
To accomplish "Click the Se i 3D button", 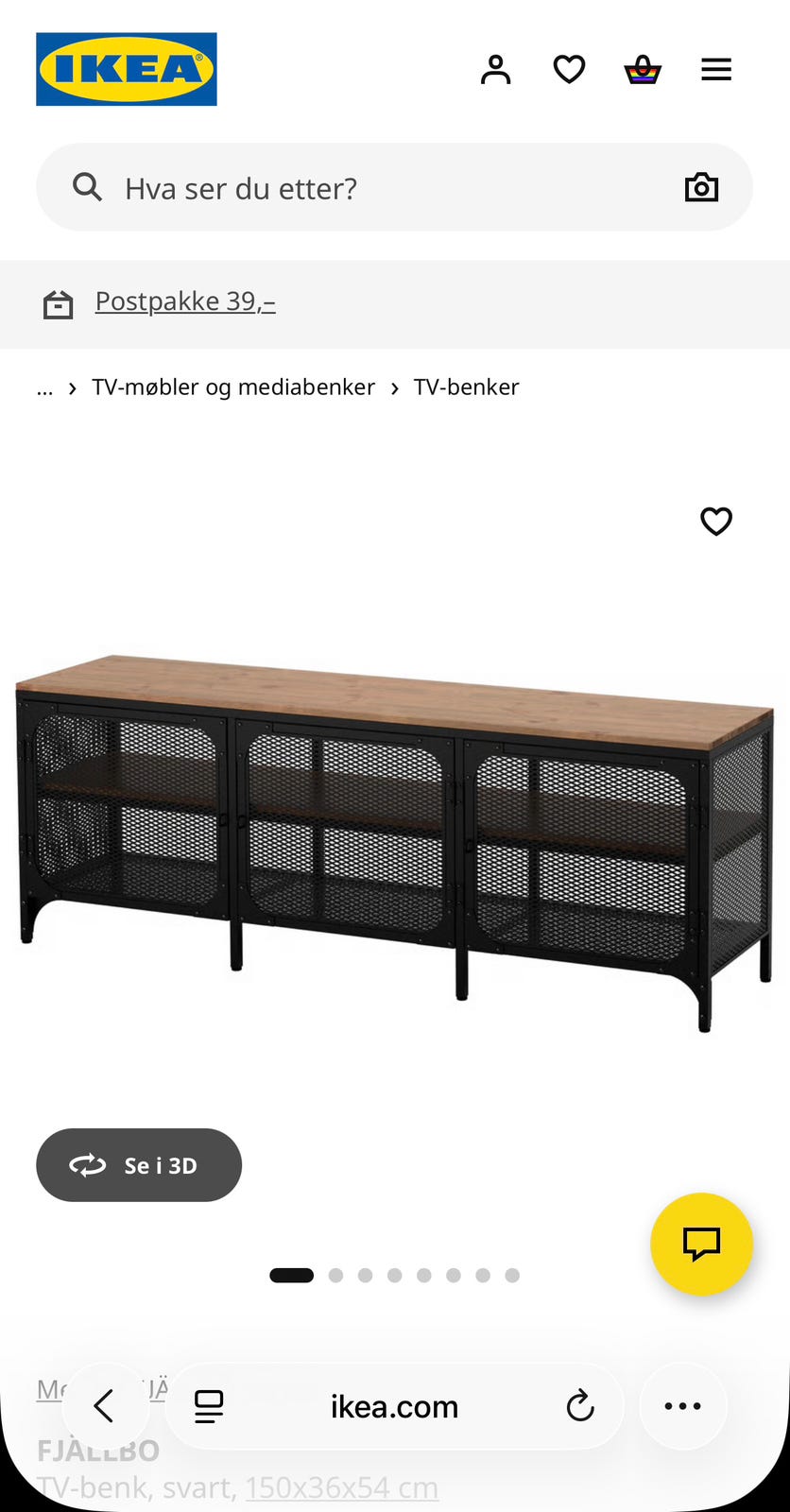I will point(138,1165).
